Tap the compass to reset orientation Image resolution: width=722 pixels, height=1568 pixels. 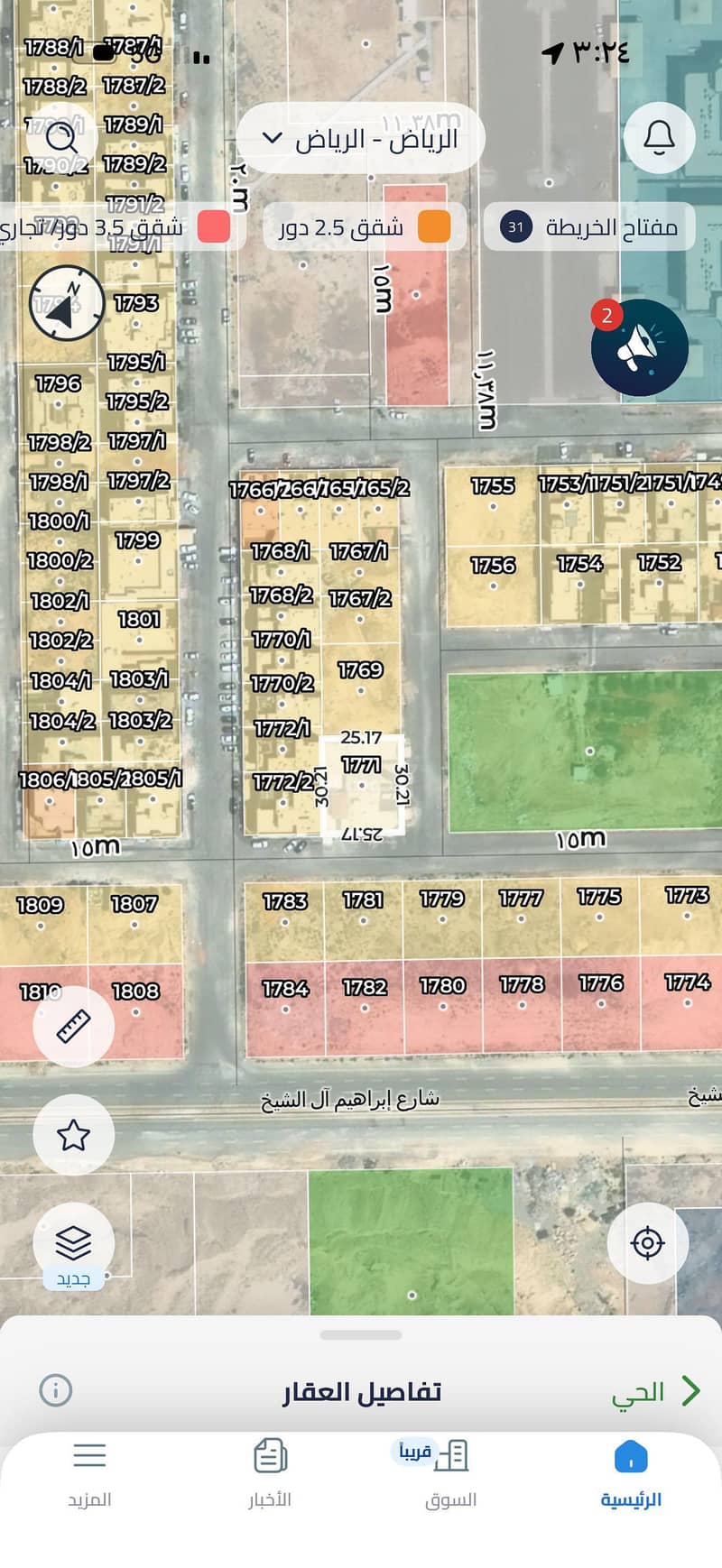pos(67,304)
